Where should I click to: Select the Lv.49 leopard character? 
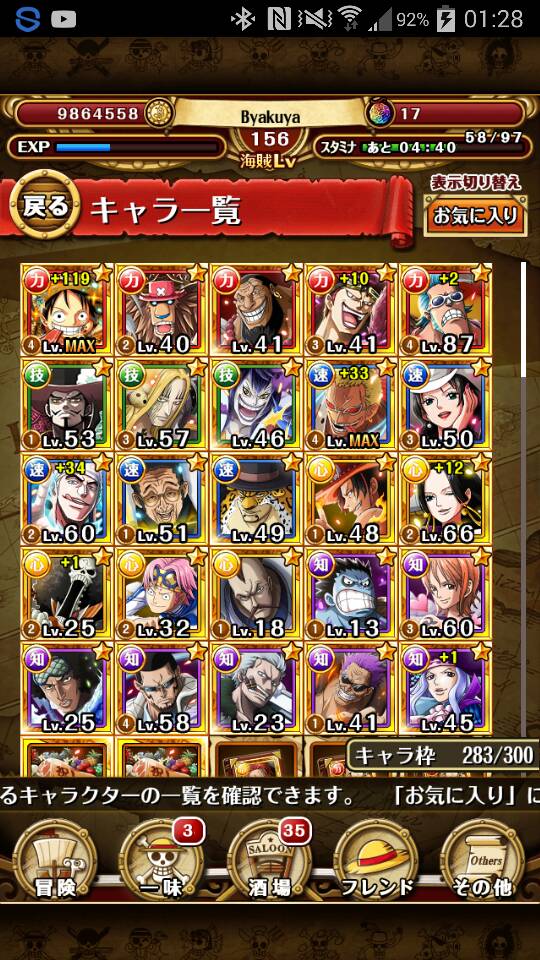[x=256, y=499]
